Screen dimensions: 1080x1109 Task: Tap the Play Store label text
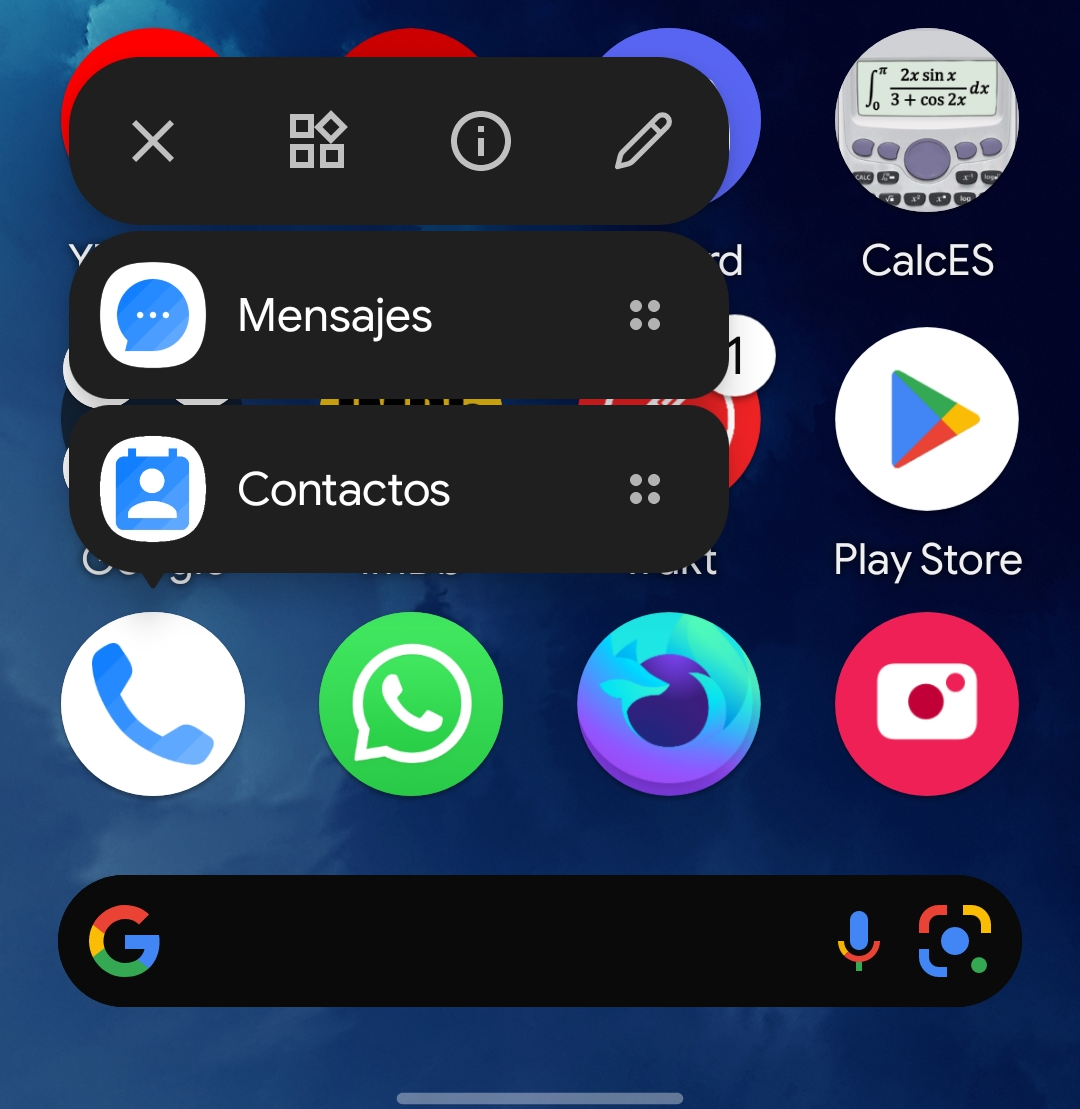point(926,559)
